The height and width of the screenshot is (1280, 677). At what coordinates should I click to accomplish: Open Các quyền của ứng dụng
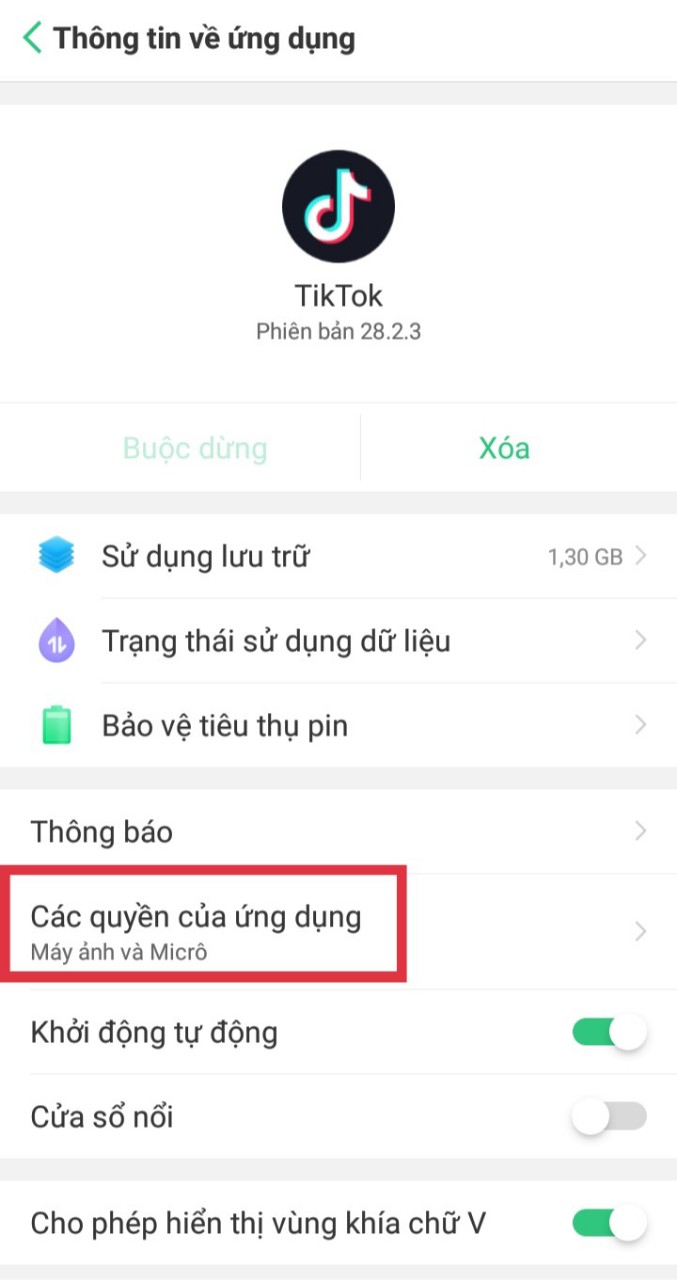[x=338, y=931]
